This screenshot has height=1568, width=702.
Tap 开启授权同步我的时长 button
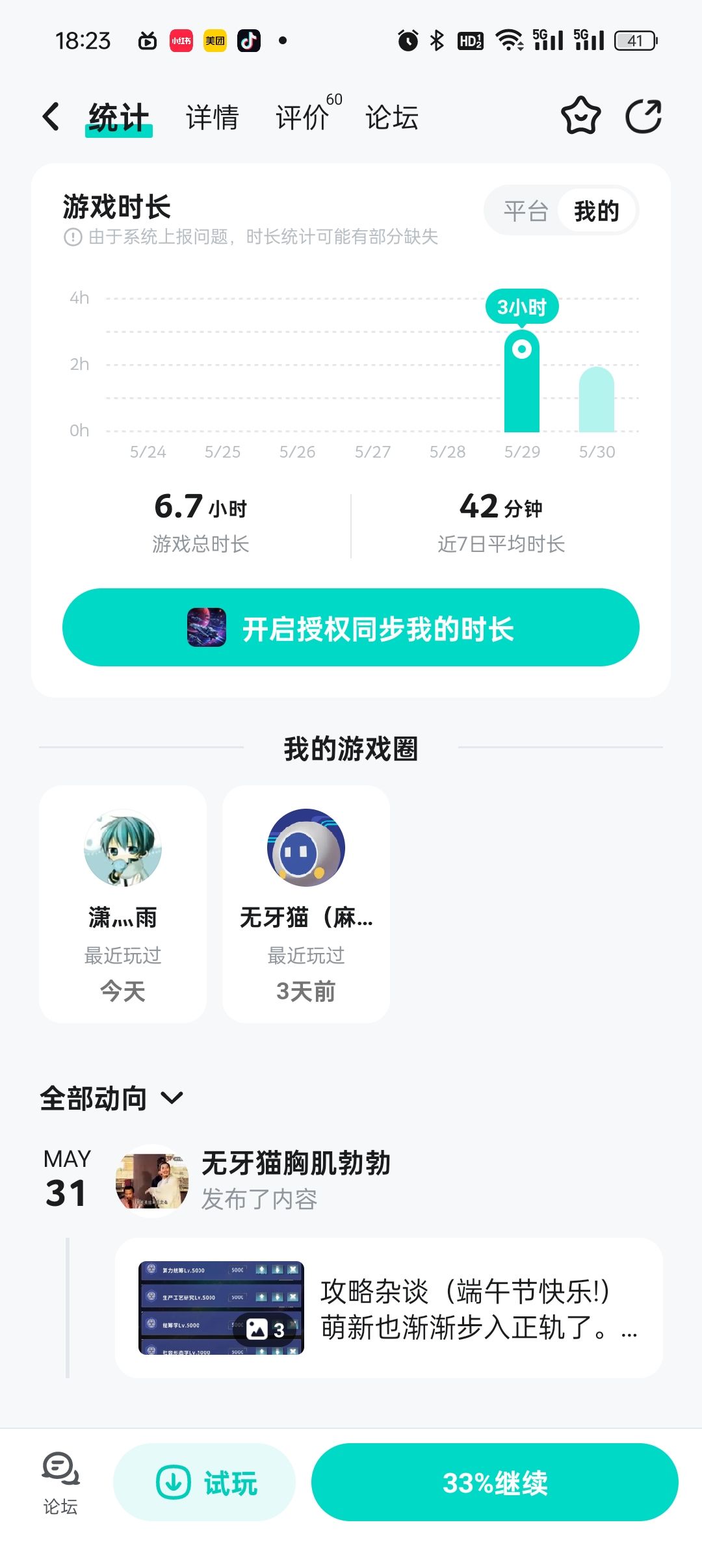pyautogui.click(x=351, y=627)
